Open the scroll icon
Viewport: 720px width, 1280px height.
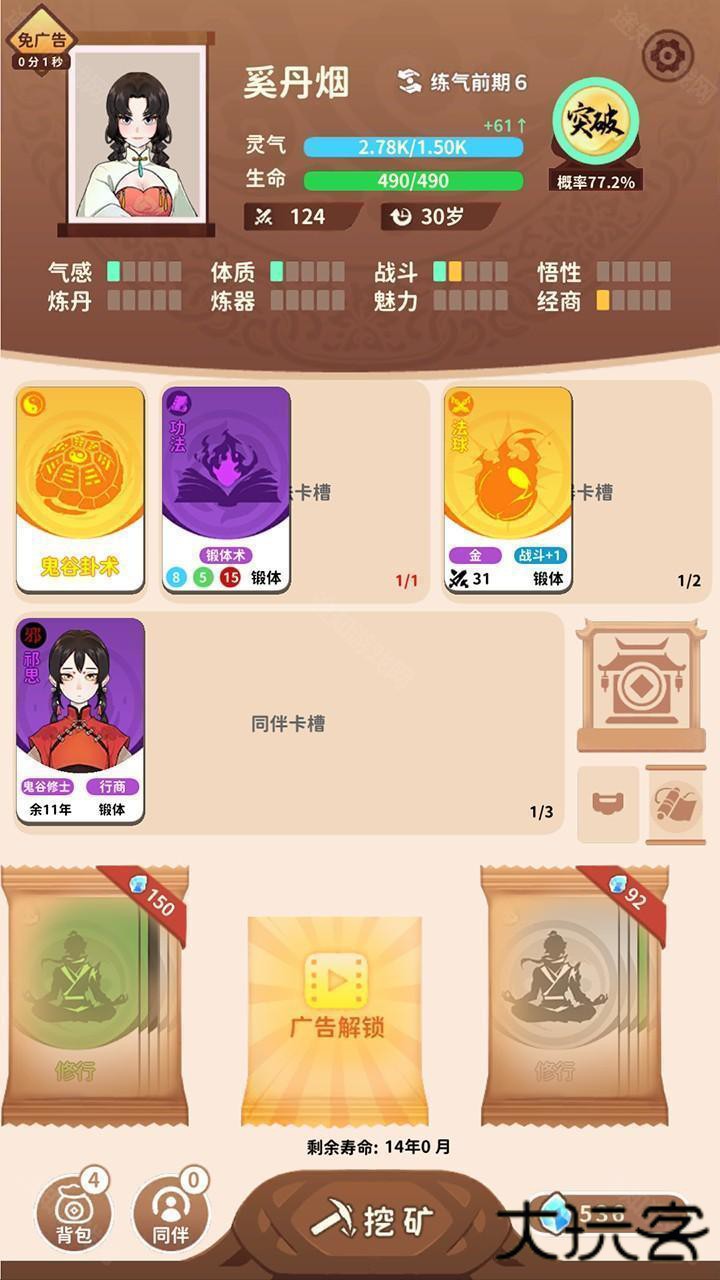pos(675,805)
